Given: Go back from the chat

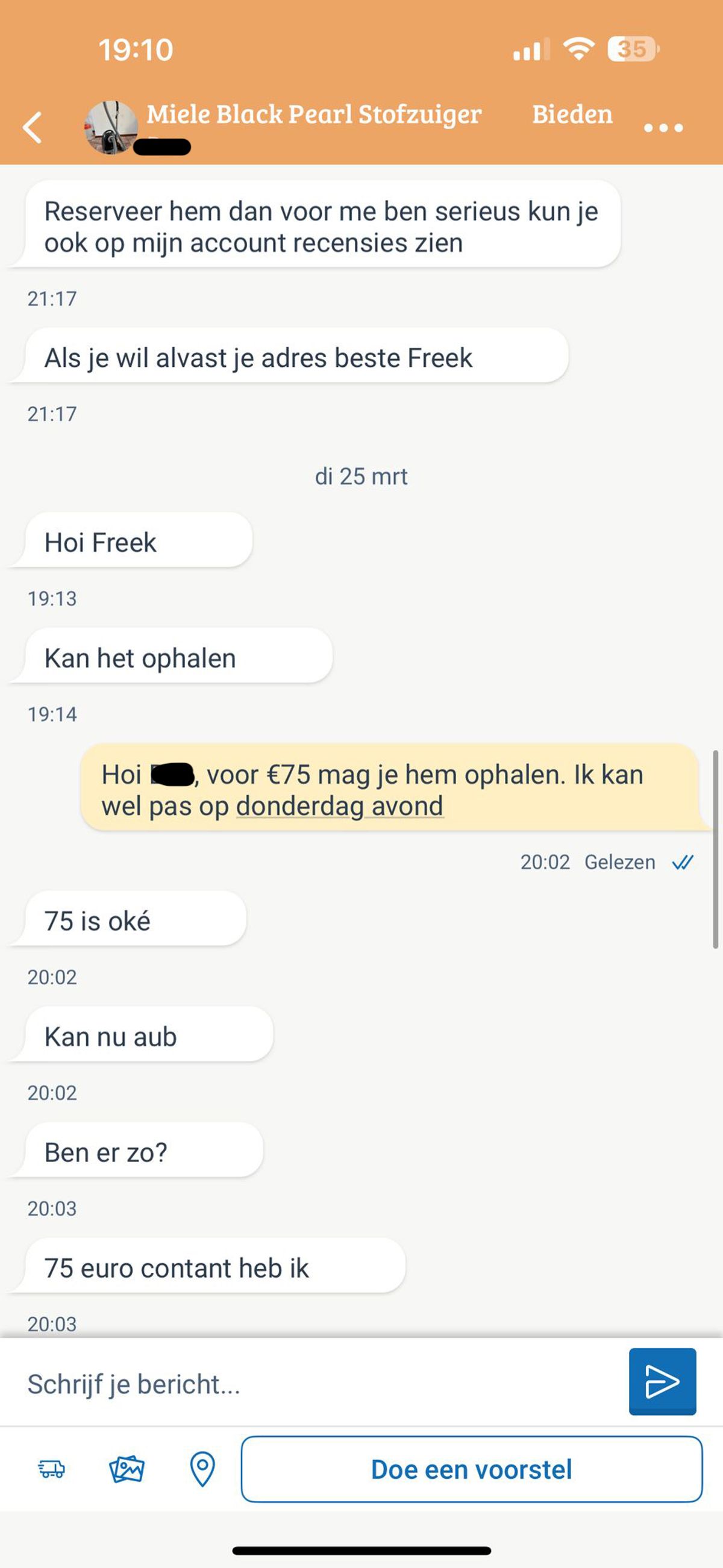Looking at the screenshot, I should point(33,128).
